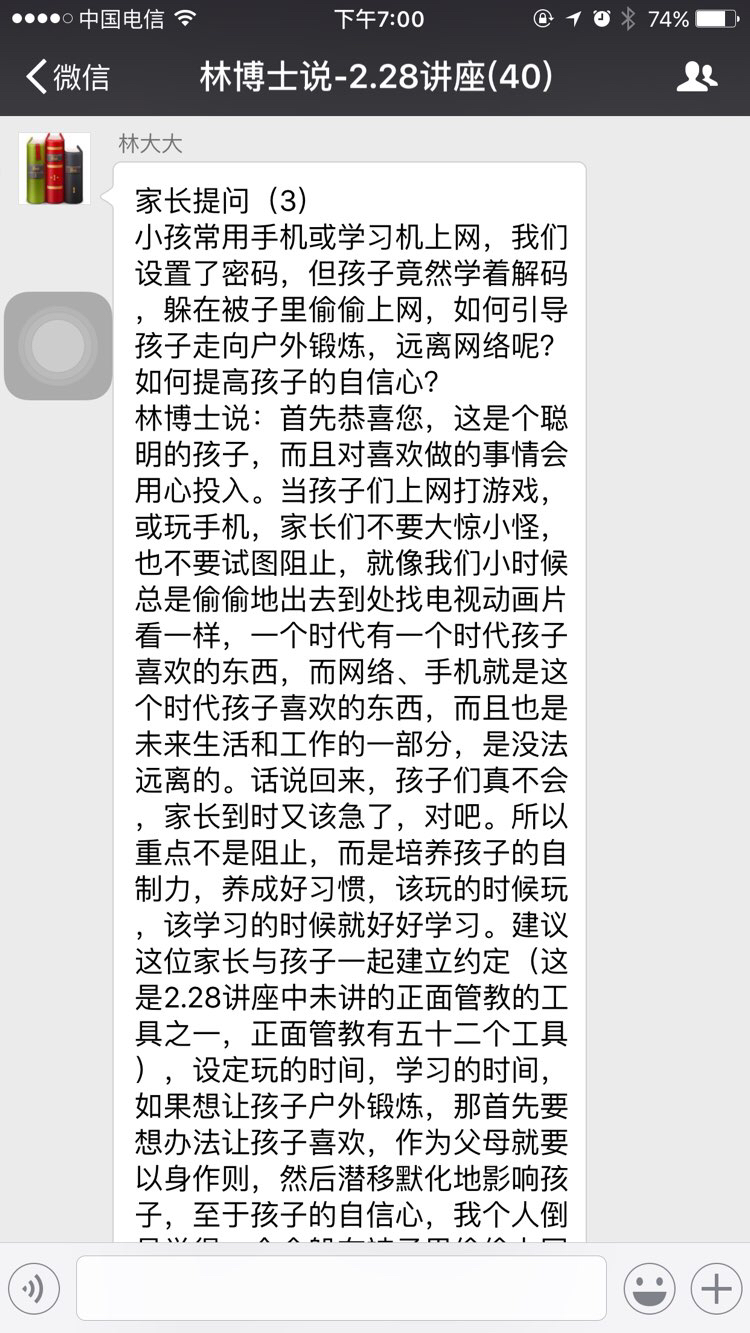The width and height of the screenshot is (750, 1333).
Task: Focus the message text field
Action: click(x=342, y=1289)
